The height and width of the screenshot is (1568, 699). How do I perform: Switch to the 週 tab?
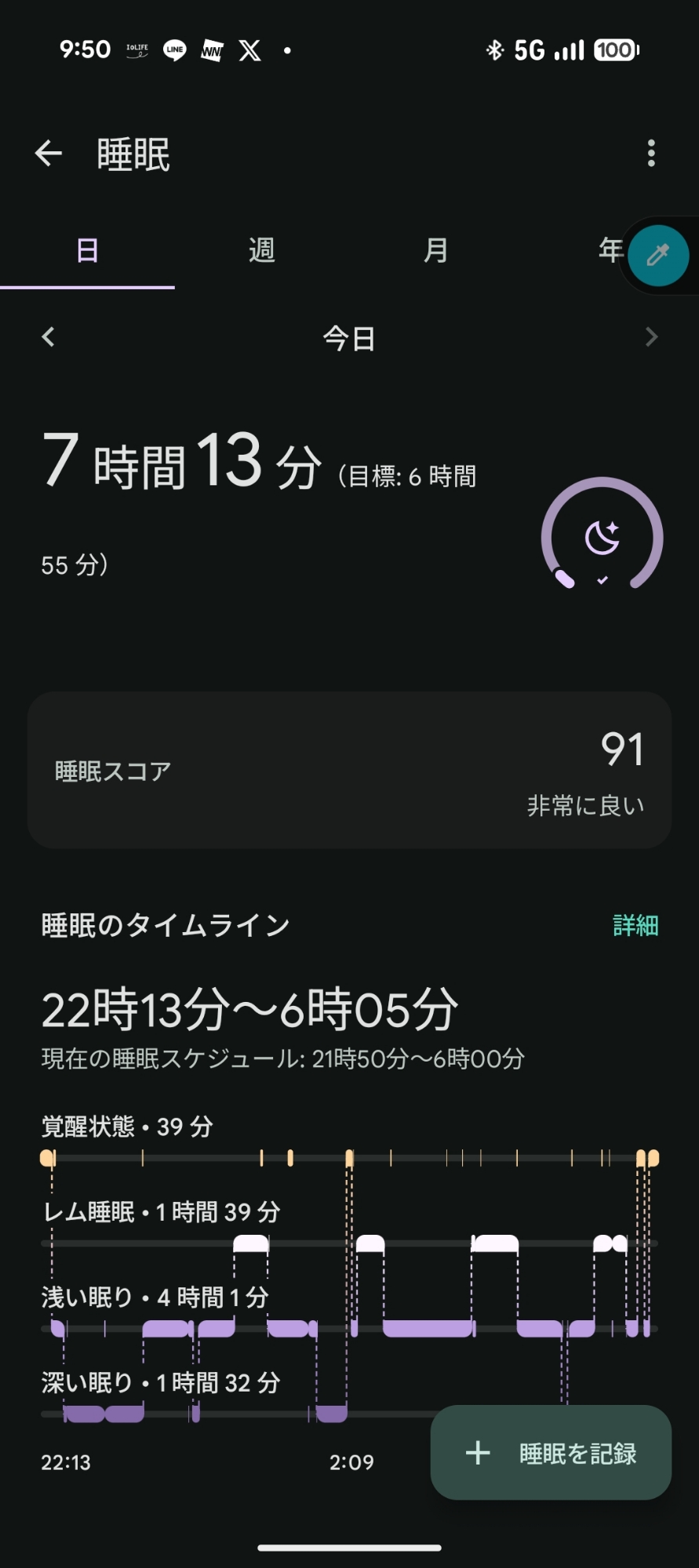click(261, 251)
